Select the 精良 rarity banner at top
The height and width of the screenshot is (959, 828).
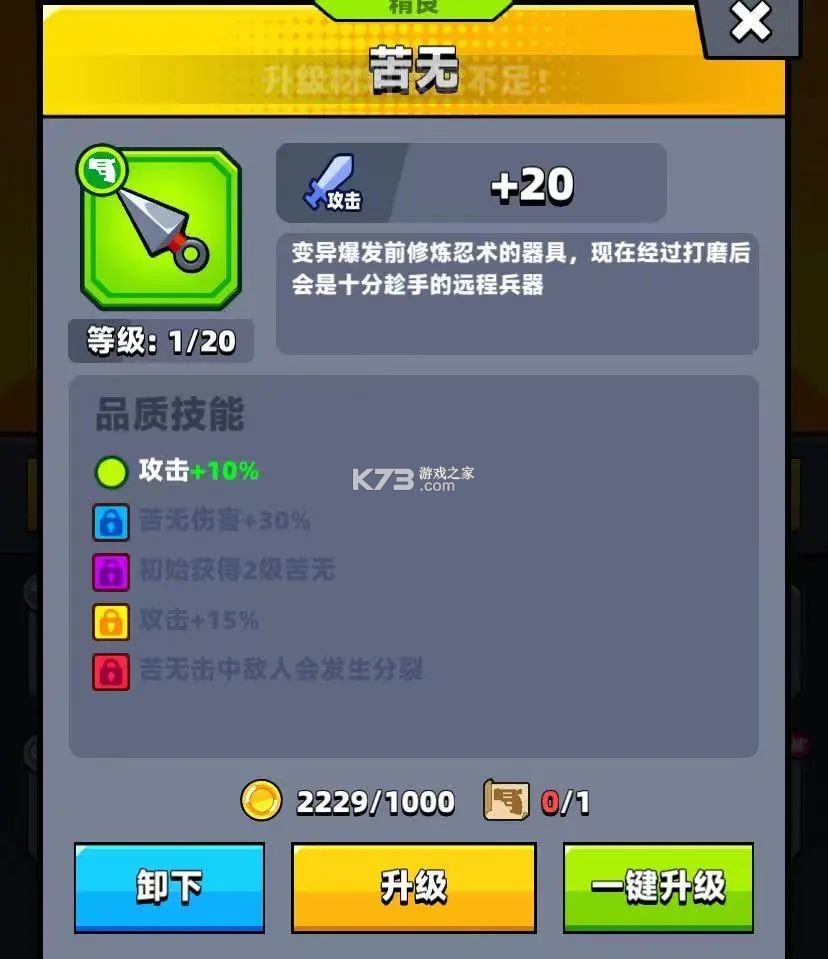pyautogui.click(x=414, y=7)
